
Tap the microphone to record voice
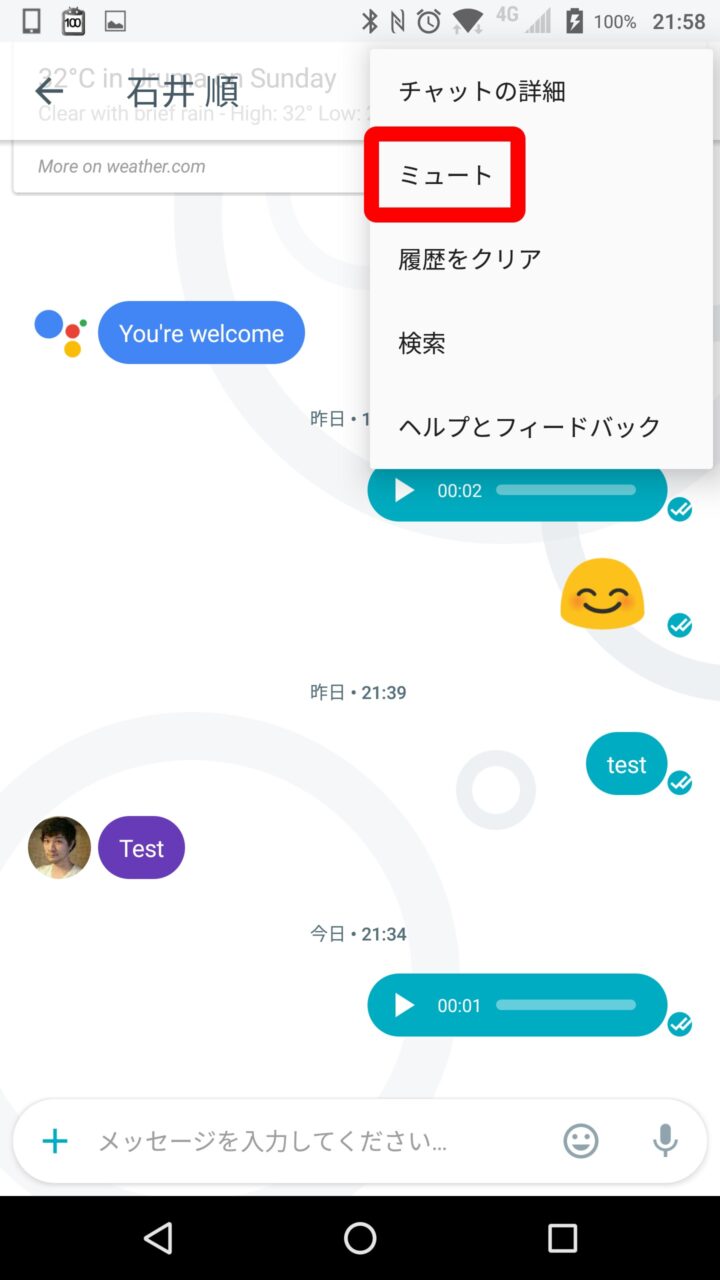pos(665,1141)
